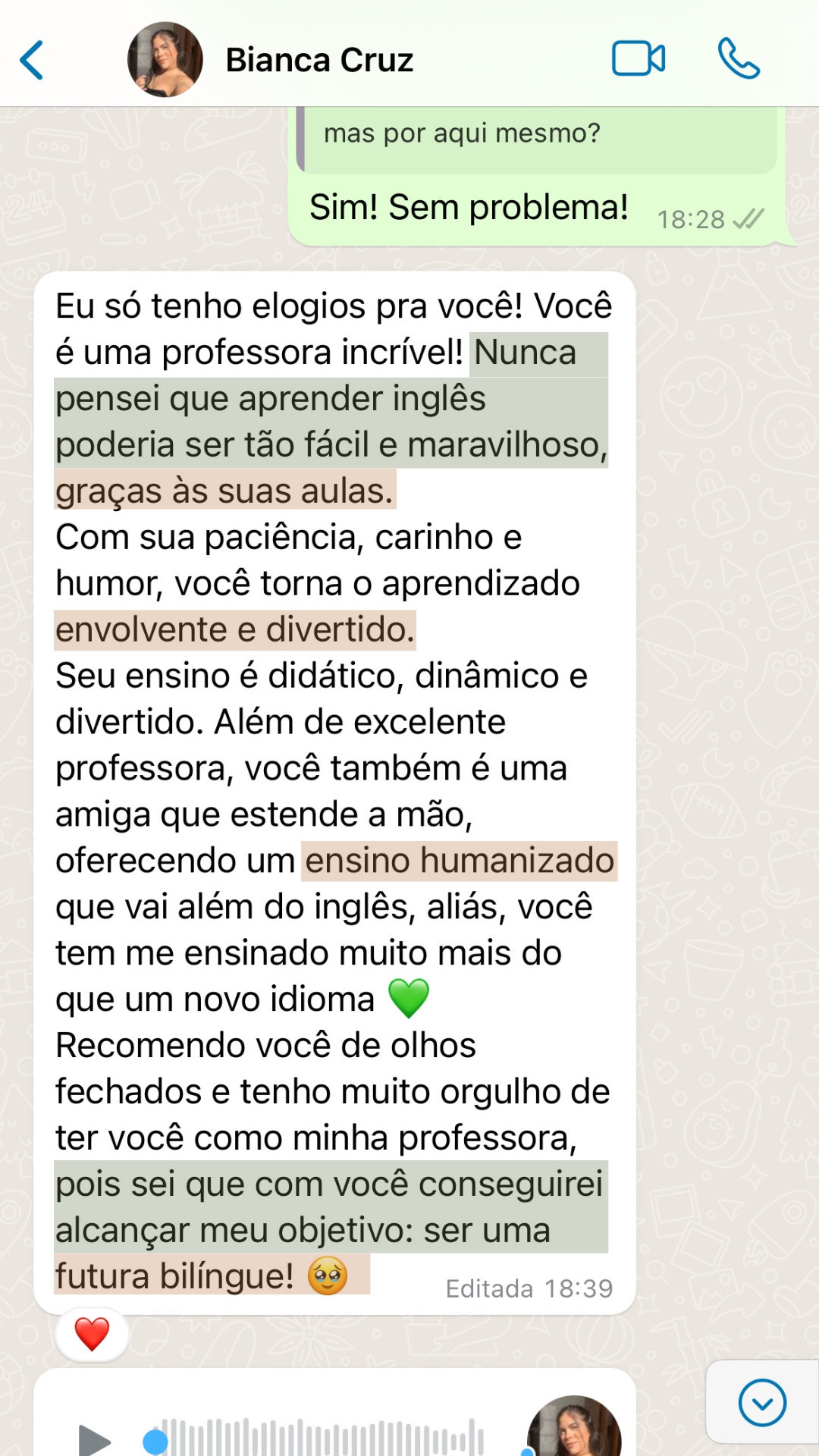Open Bianca Cruz's contact info

(x=319, y=60)
